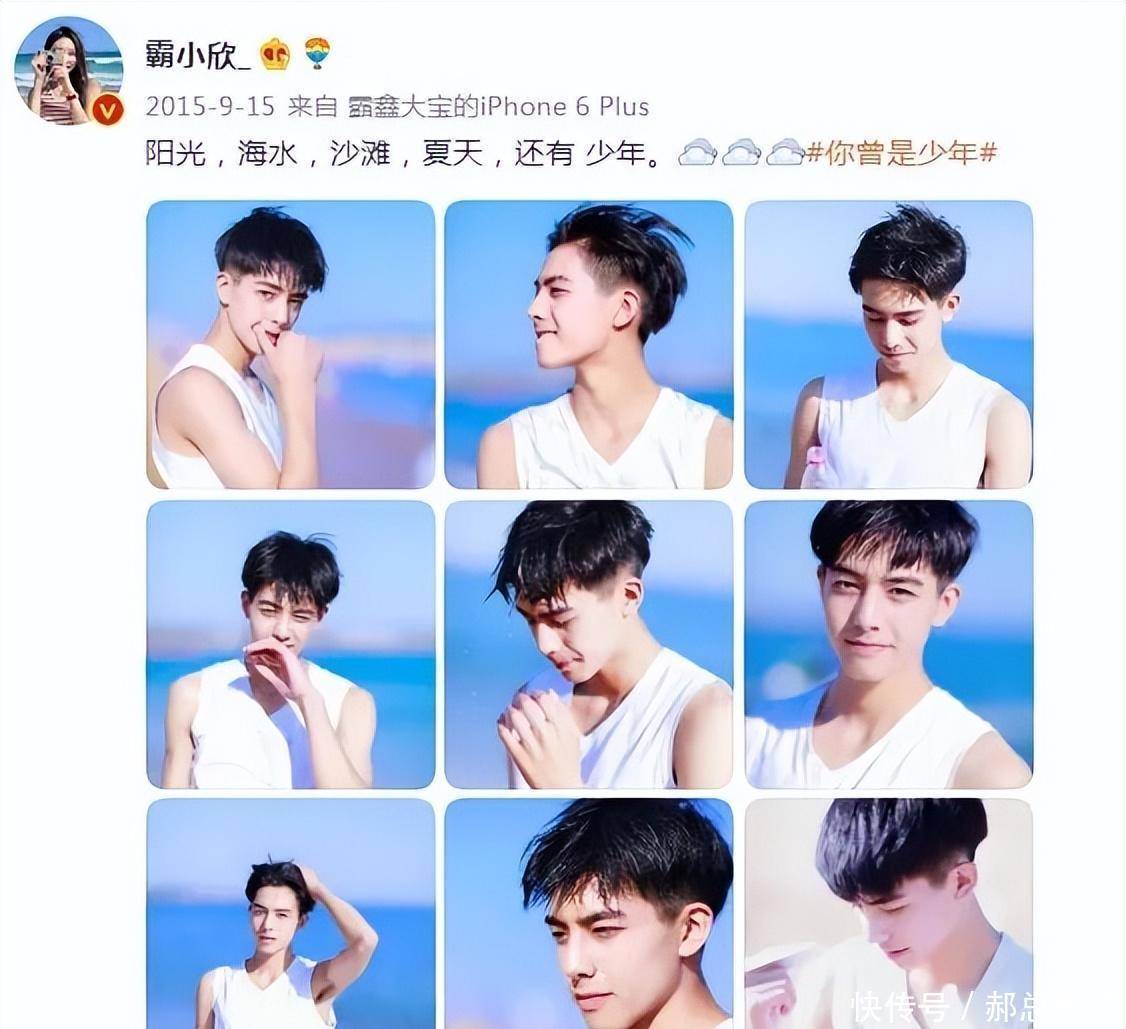This screenshot has width=1126, height=1029.
Task: Open the #你曾是少年# hashtag topic
Action: [x=903, y=153]
